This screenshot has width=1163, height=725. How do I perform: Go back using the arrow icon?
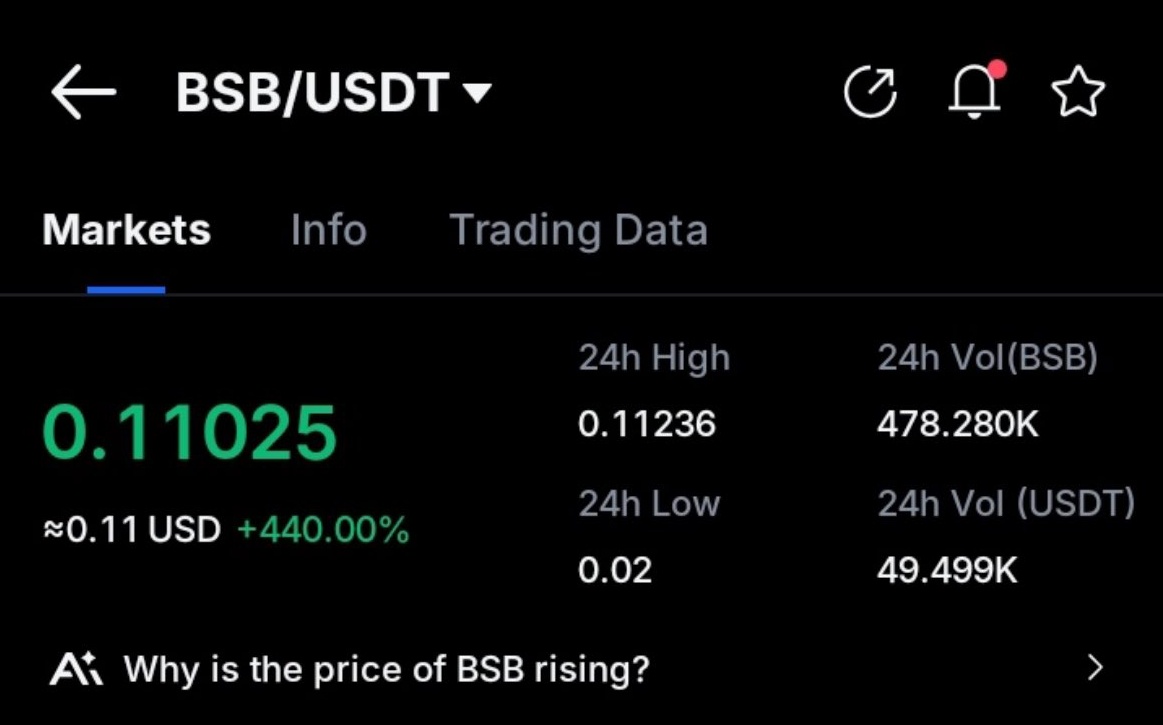tap(83, 93)
